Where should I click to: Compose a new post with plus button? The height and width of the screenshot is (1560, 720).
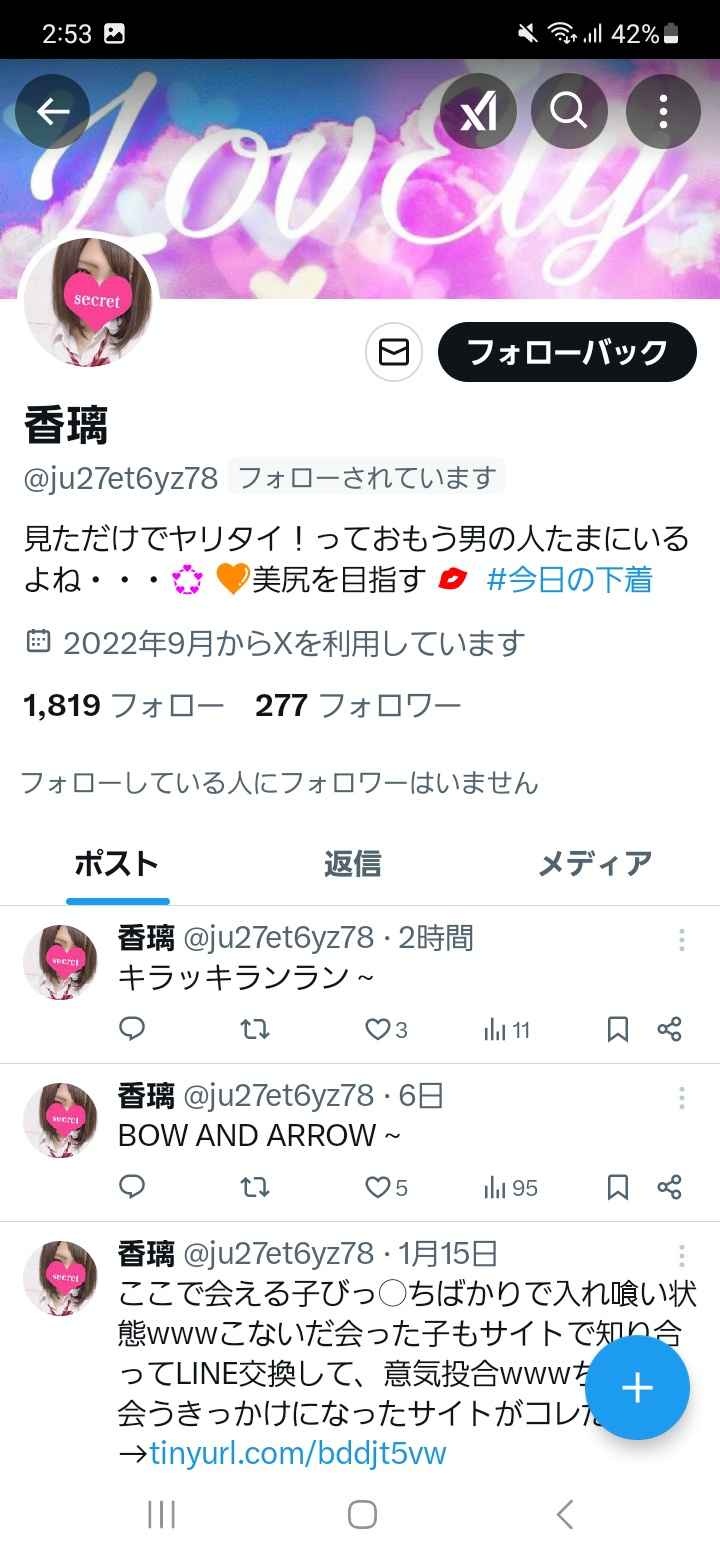637,1388
